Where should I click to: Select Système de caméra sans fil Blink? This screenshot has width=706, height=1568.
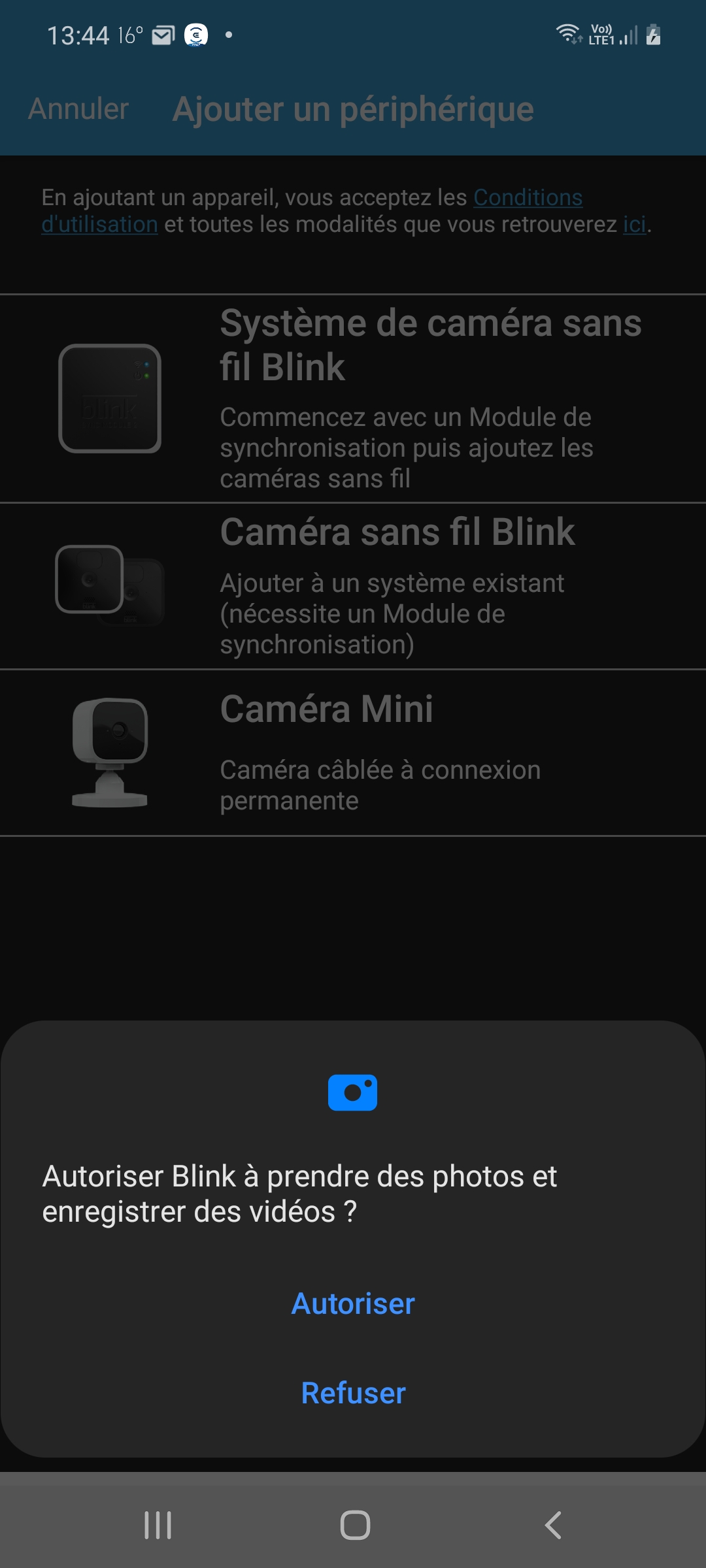pyautogui.click(x=353, y=399)
